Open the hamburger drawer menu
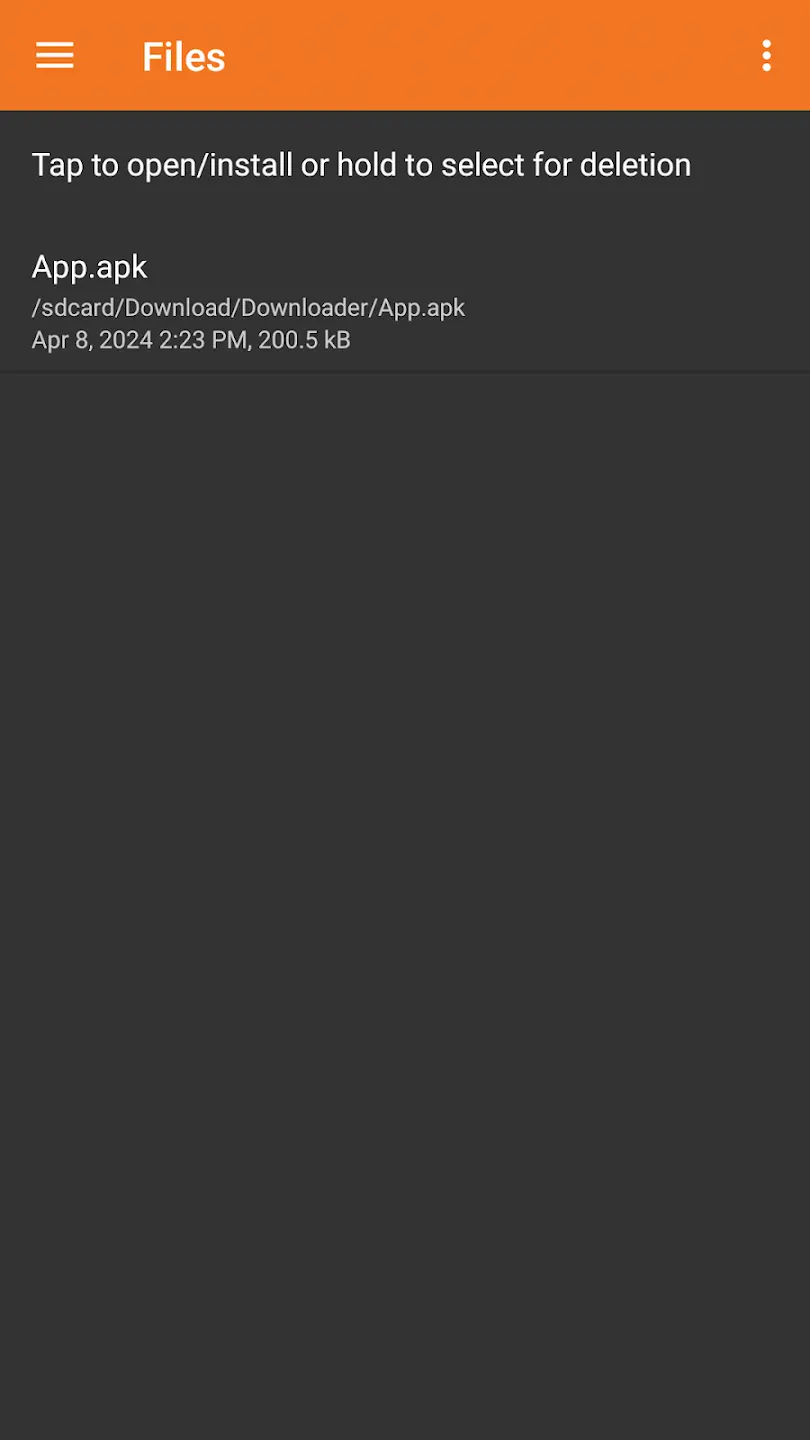Screen dimensions: 810x1440 (55, 56)
